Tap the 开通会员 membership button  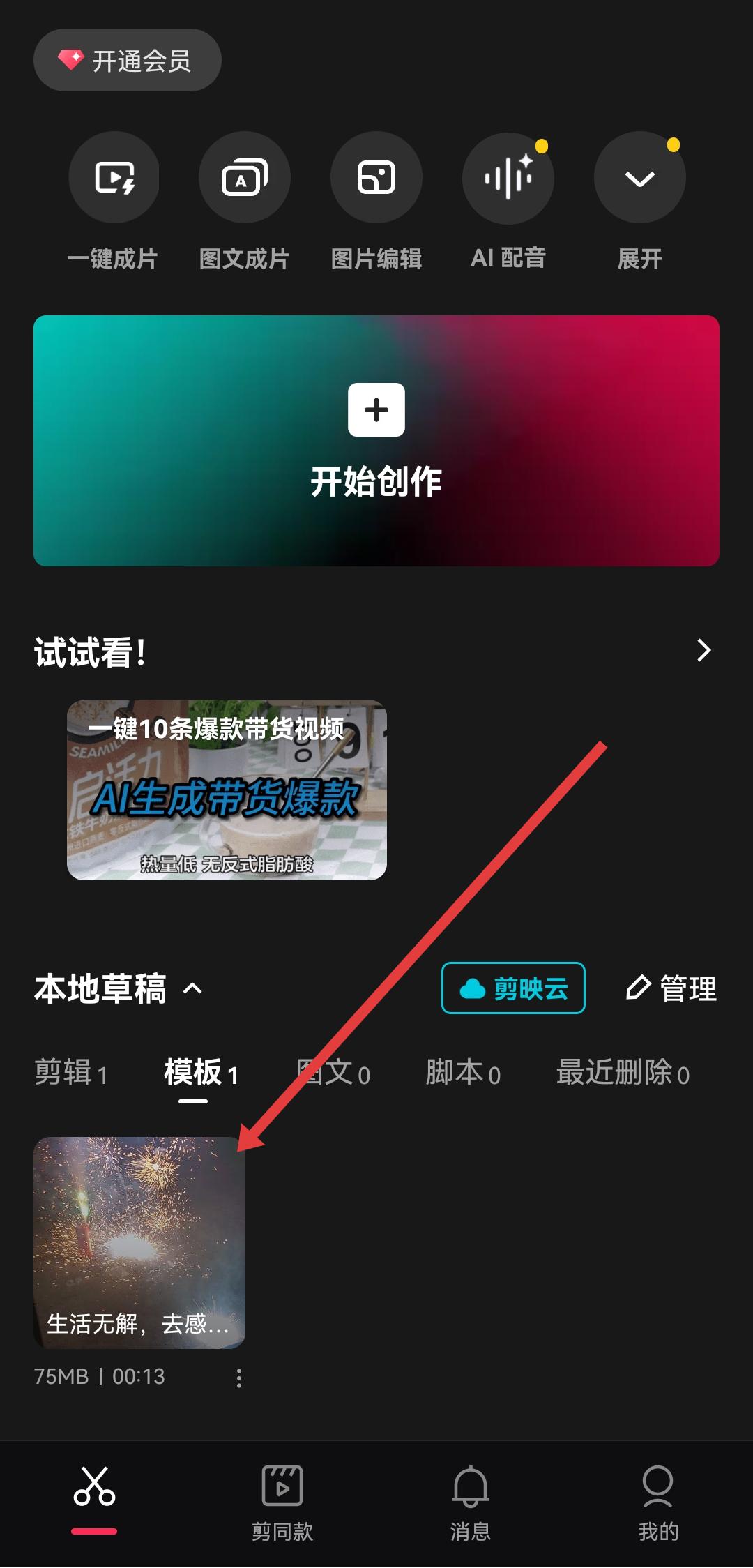128,61
